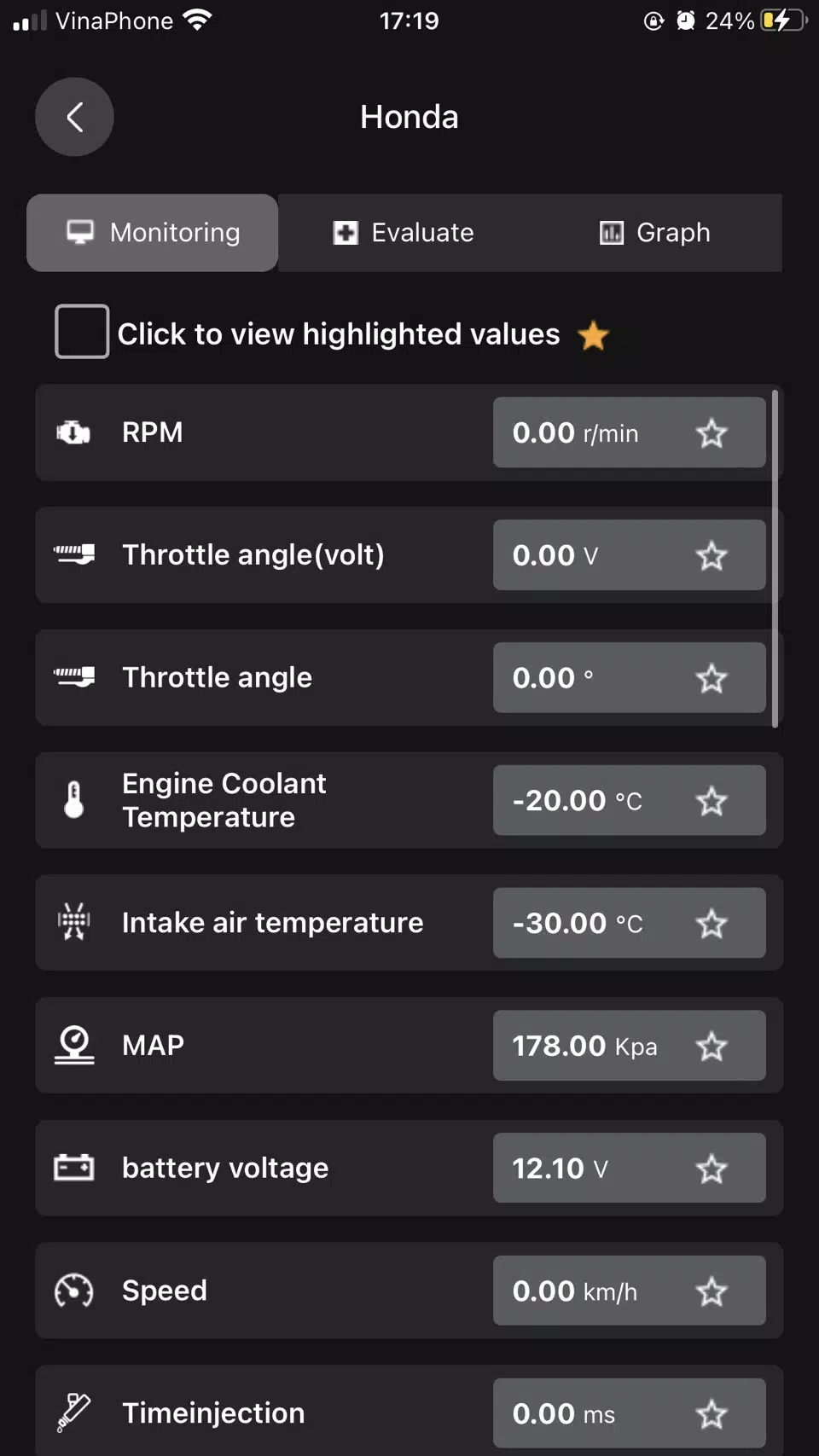Select the Monitoring tab
The width and height of the screenshot is (819, 1456).
coord(154,233)
